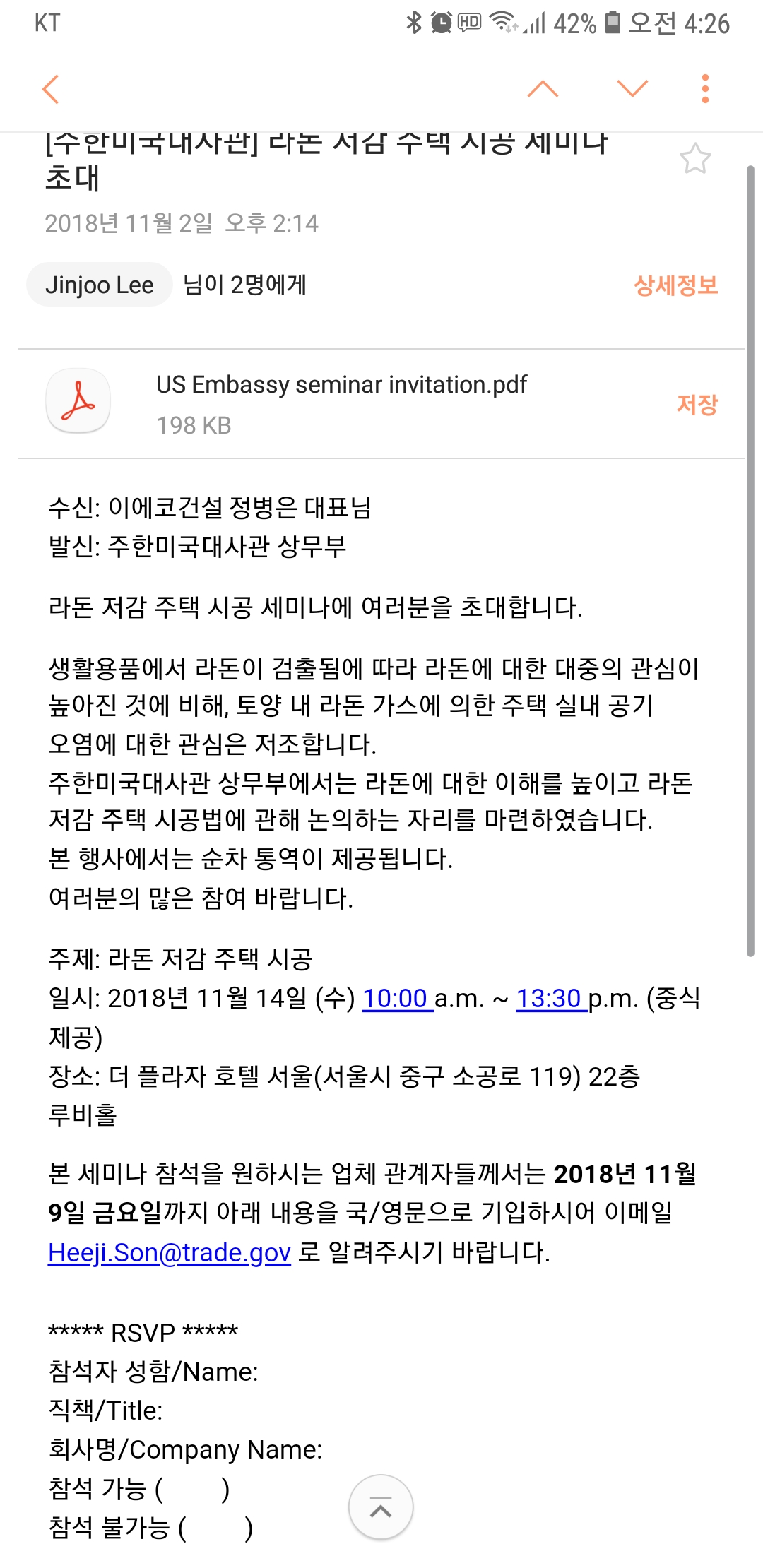Viewport: 763px width, 1568px height.
Task: Go to the next email
Action: 632,89
